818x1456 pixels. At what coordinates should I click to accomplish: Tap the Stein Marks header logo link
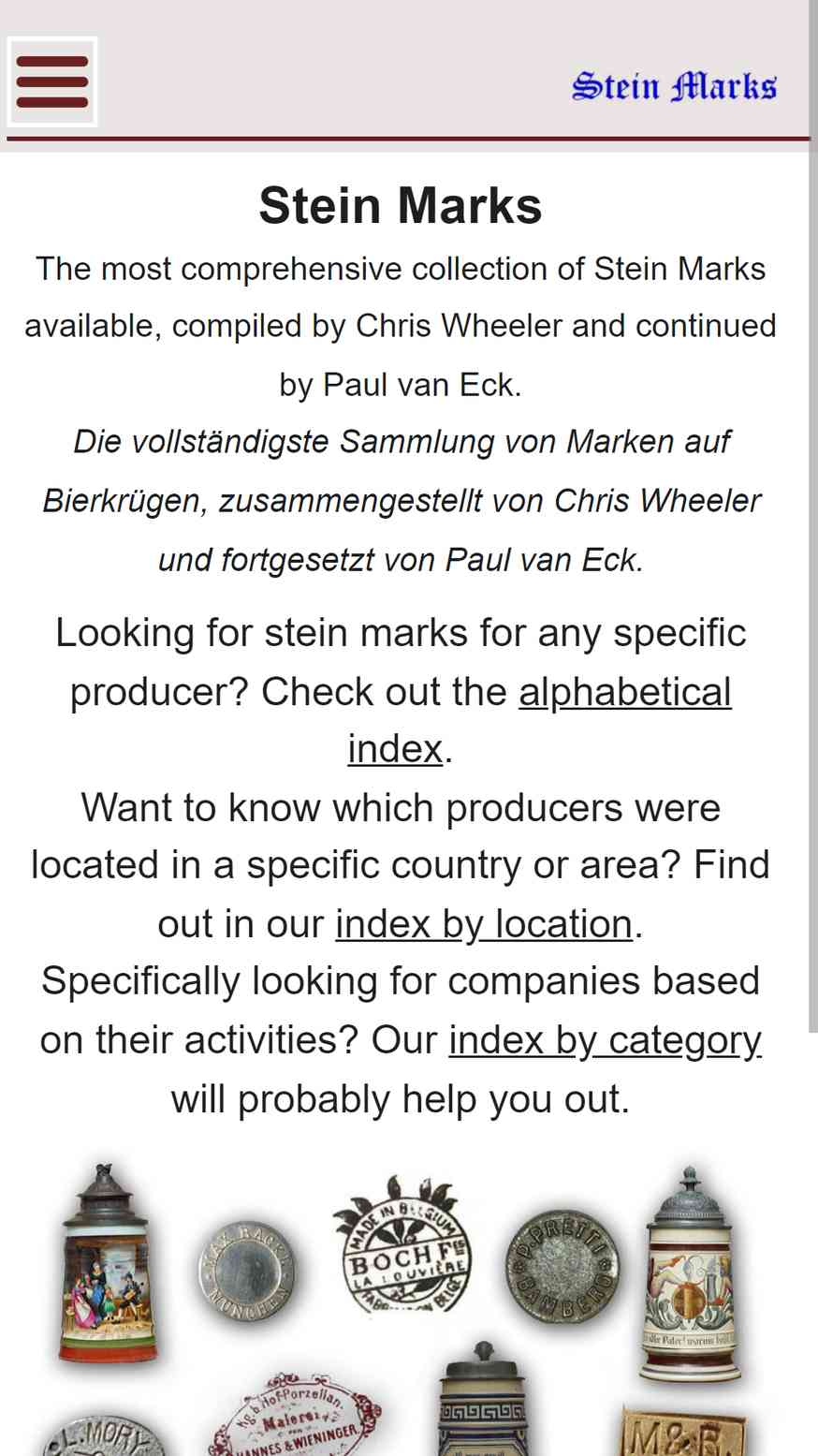click(675, 85)
